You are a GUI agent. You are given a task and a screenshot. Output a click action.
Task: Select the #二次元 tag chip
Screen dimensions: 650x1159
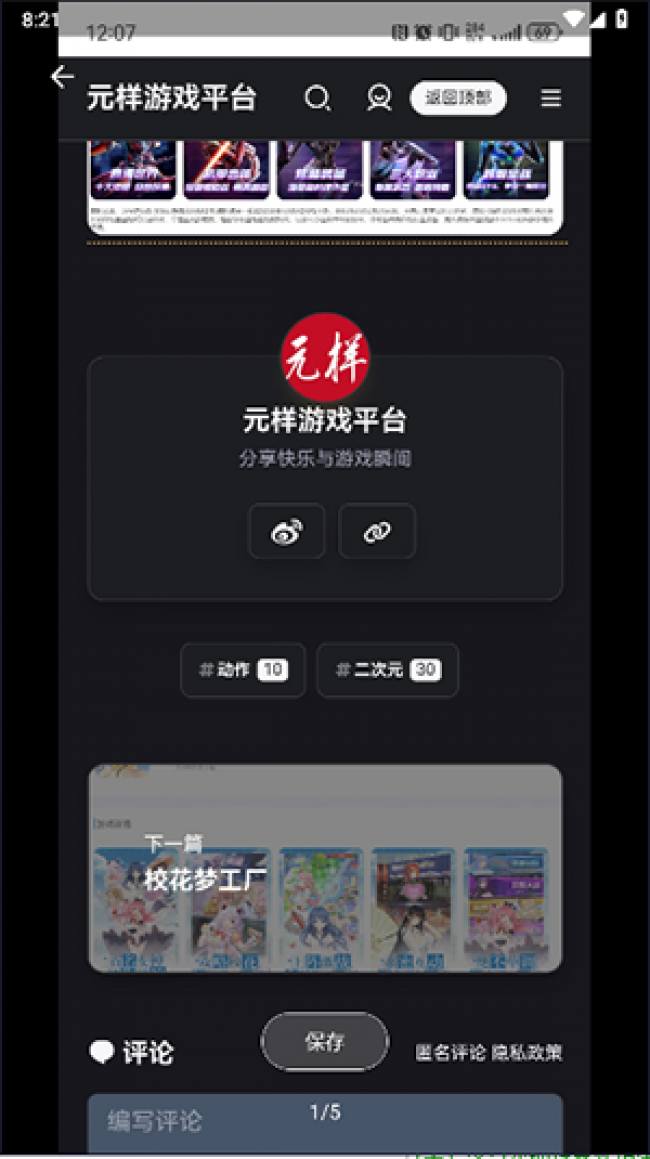388,670
